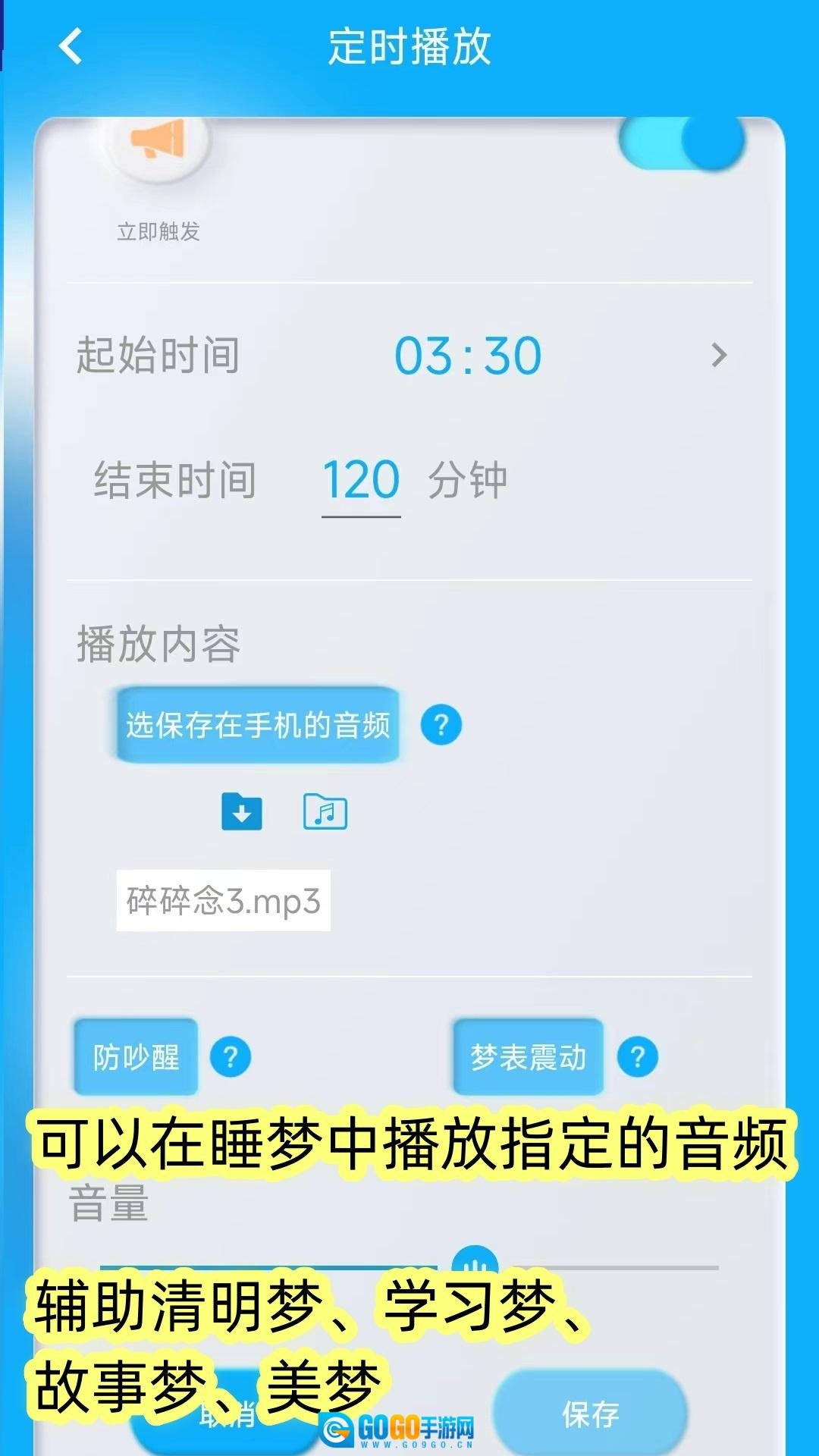819x1456 pixels.
Task: Adjust the 音量 volume slider
Action: (475, 1266)
